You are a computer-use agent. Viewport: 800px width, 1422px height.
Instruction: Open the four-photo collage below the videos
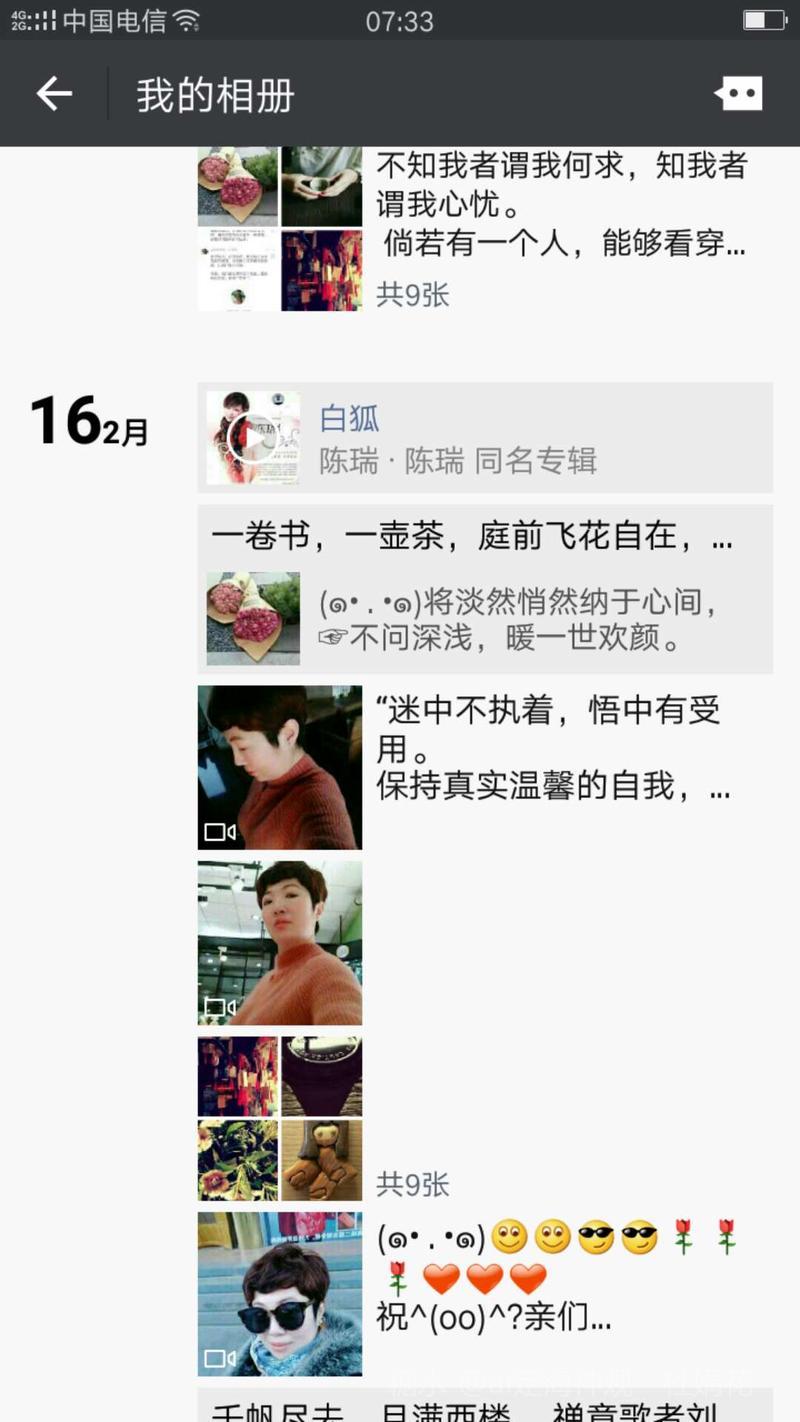point(280,1118)
